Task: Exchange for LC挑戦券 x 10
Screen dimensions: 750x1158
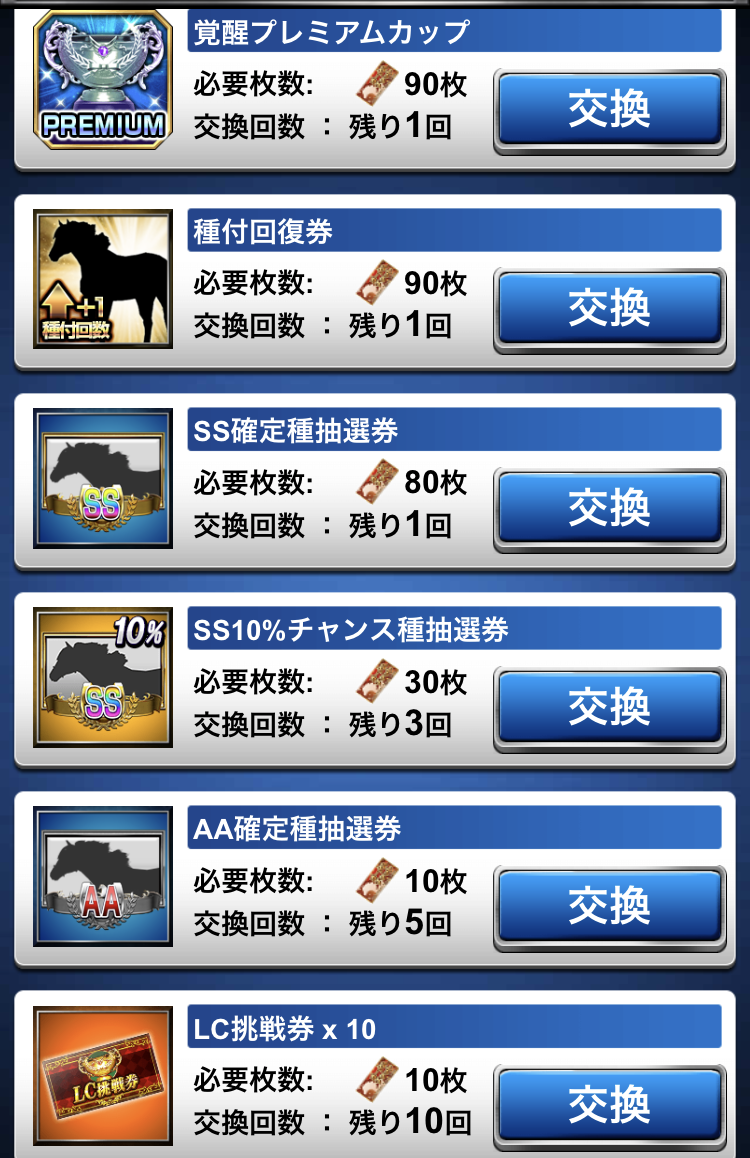Action: pyautogui.click(x=609, y=1105)
